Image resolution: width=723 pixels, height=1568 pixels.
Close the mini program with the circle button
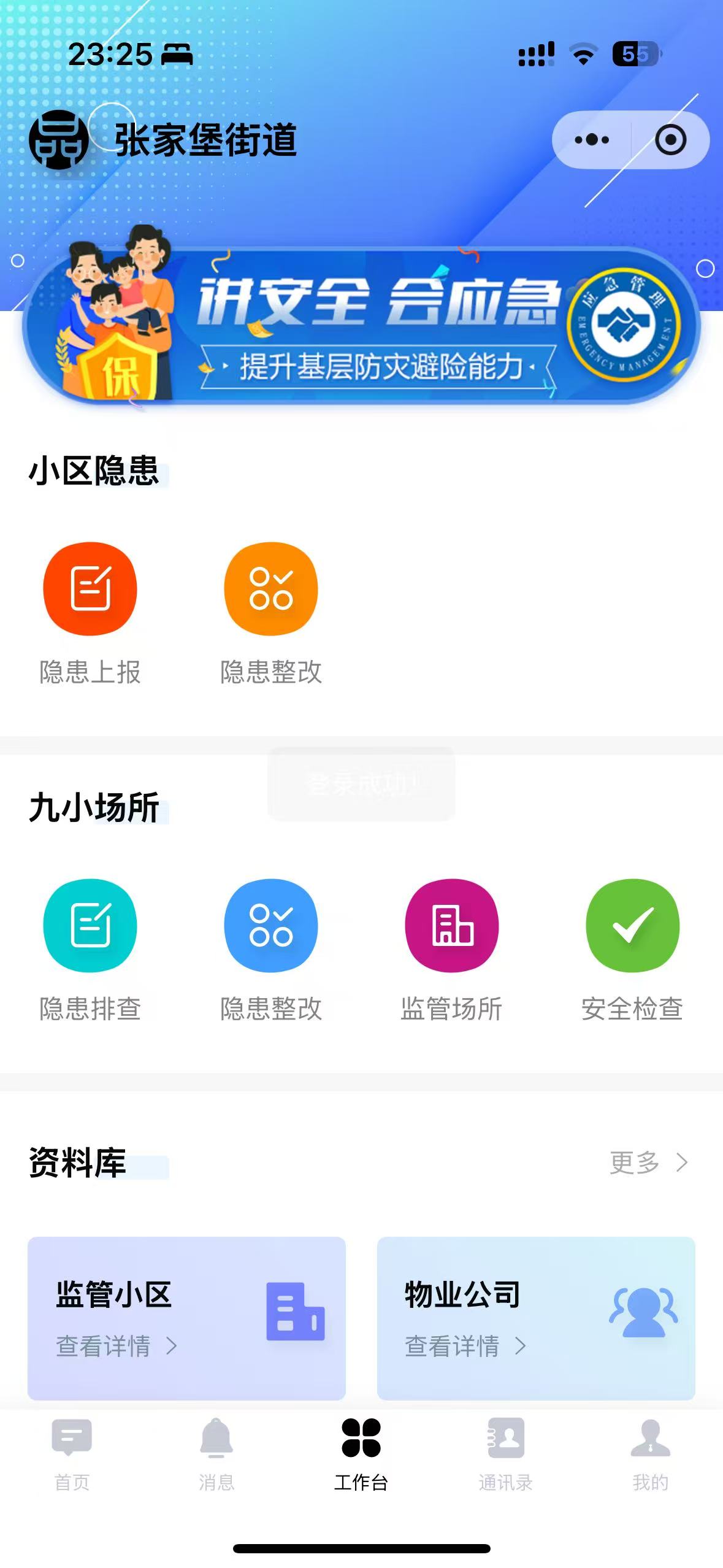pyautogui.click(x=670, y=140)
